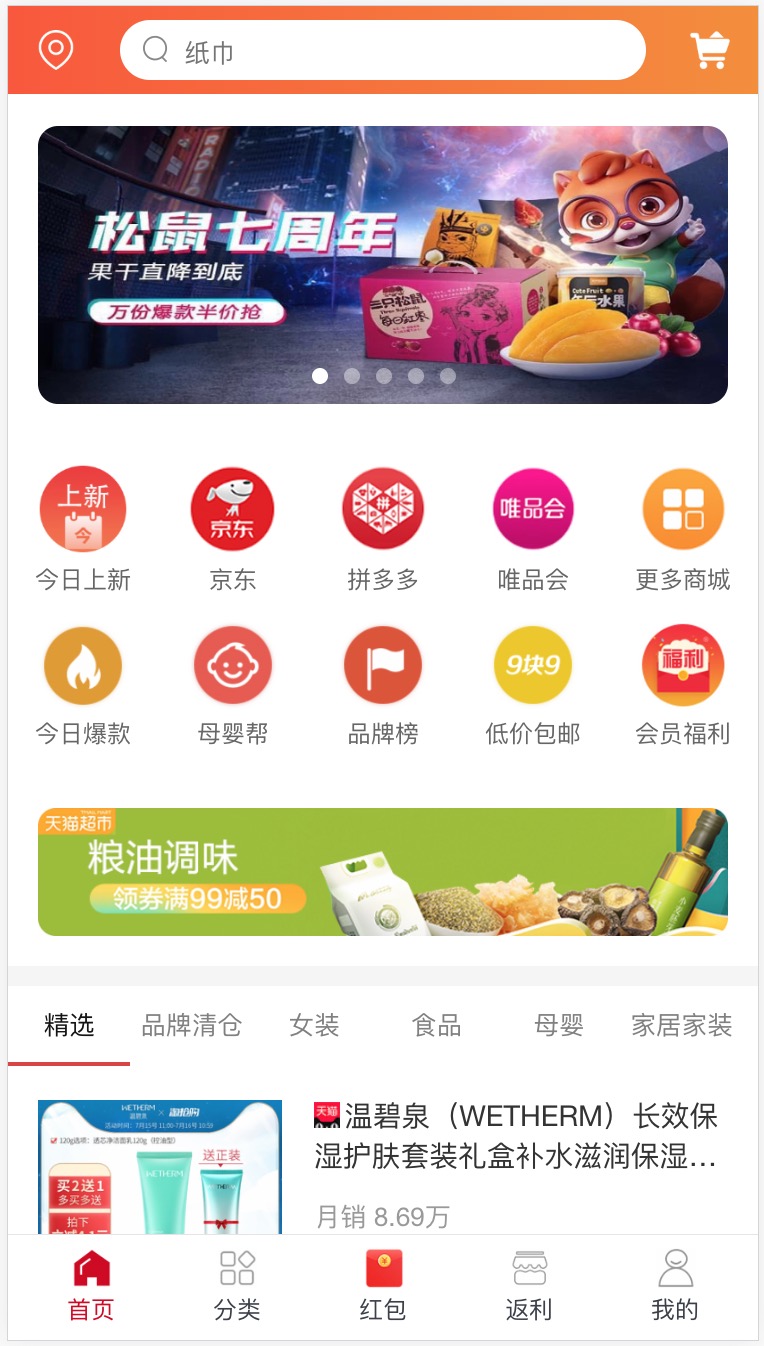Open 低价包邮 deals
764x1346 pixels.
click(x=533, y=666)
